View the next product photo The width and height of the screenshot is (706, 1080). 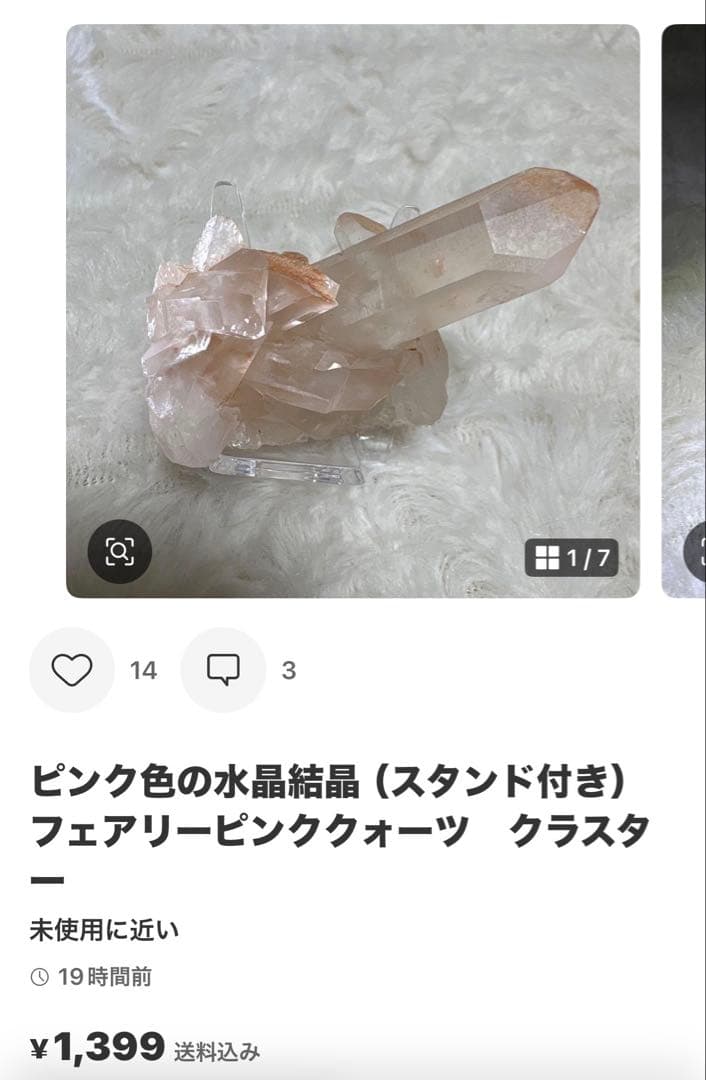pyautogui.click(x=683, y=311)
